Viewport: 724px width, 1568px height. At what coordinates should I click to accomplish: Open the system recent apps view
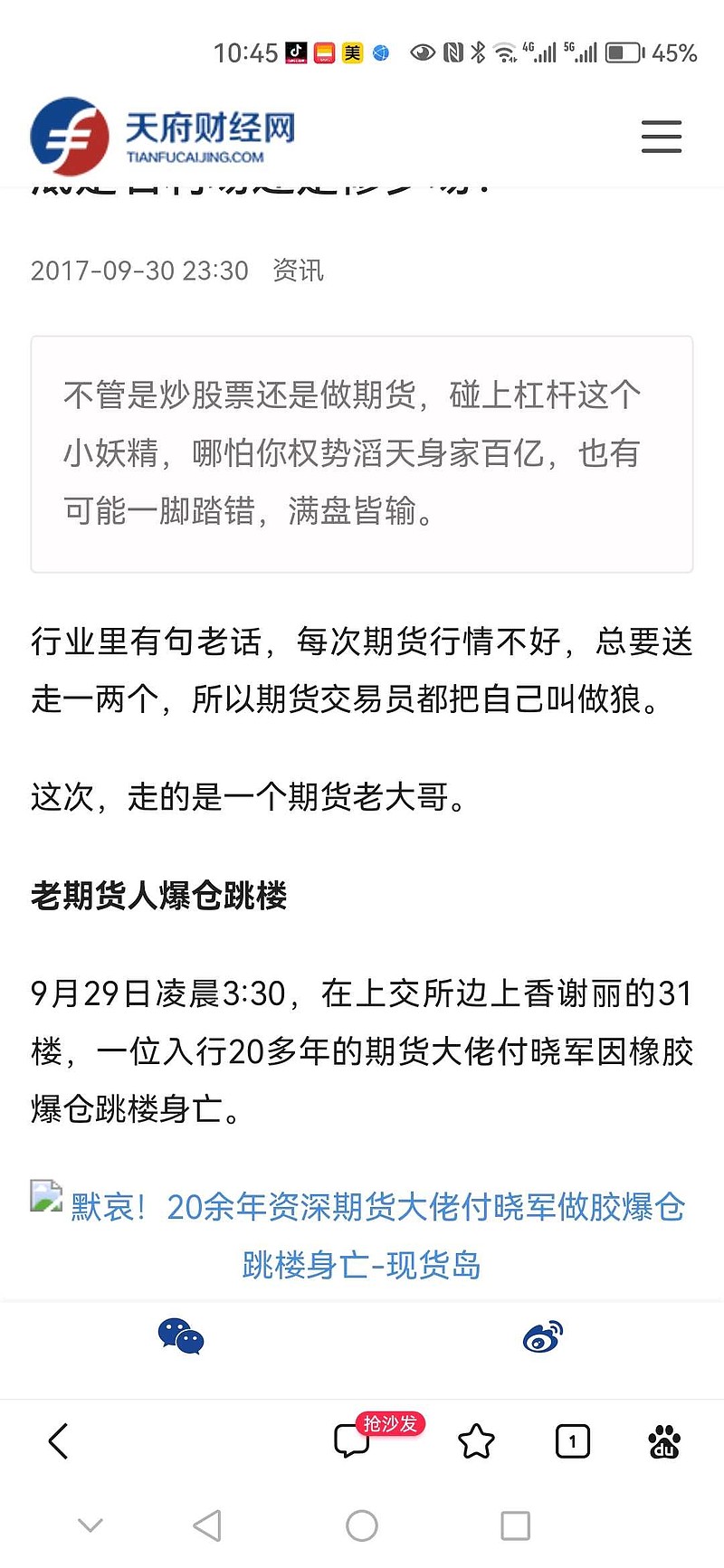click(x=515, y=1526)
